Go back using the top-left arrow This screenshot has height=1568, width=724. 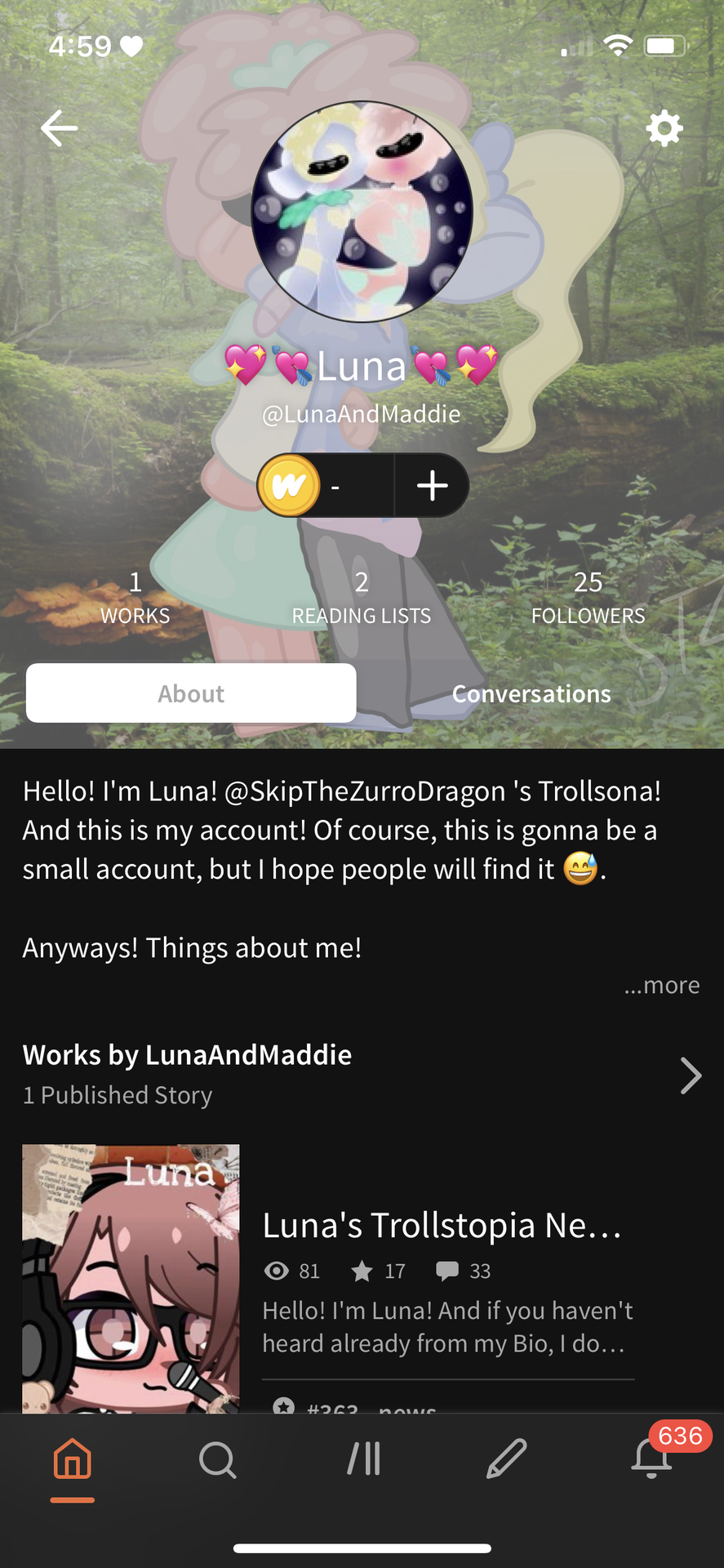[59, 128]
